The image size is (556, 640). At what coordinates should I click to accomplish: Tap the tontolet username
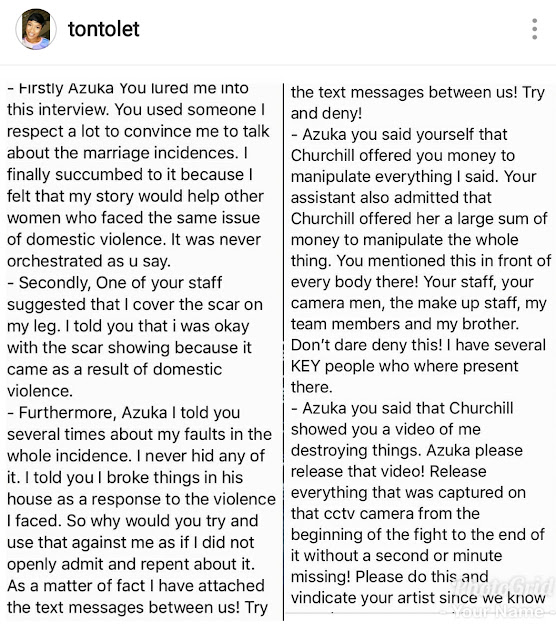[104, 29]
